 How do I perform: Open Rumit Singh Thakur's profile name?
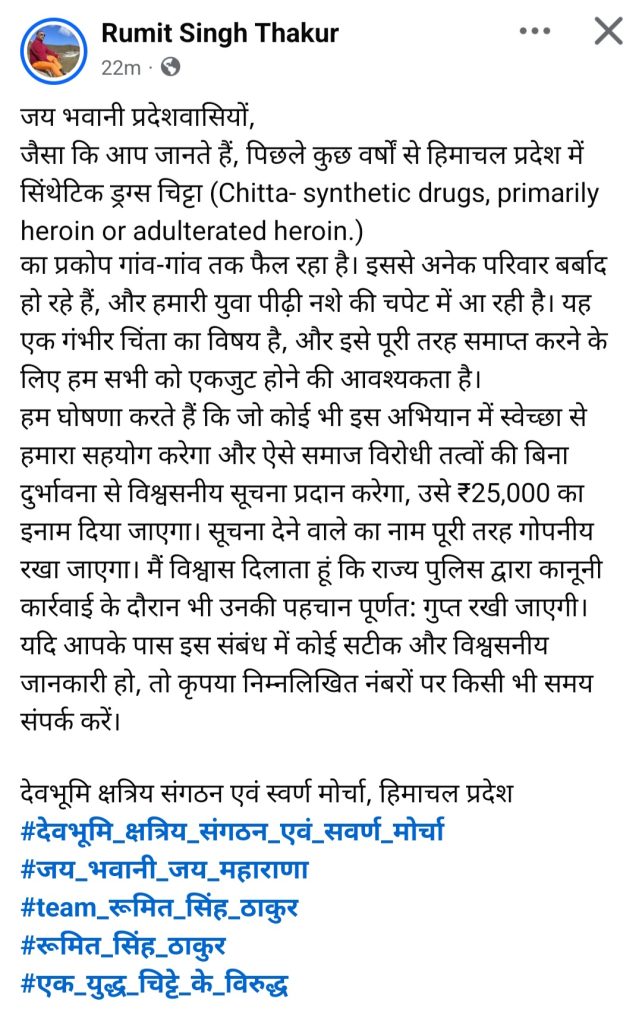[220, 33]
